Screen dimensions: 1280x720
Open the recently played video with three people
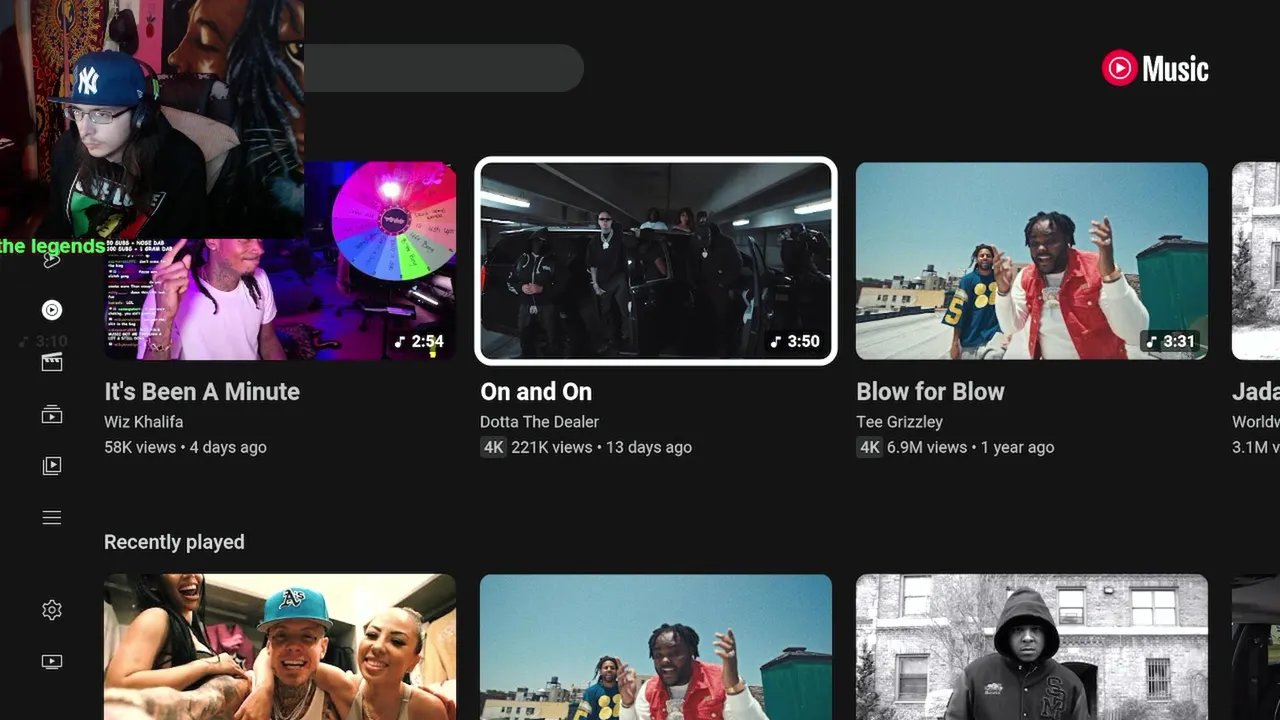pos(280,646)
